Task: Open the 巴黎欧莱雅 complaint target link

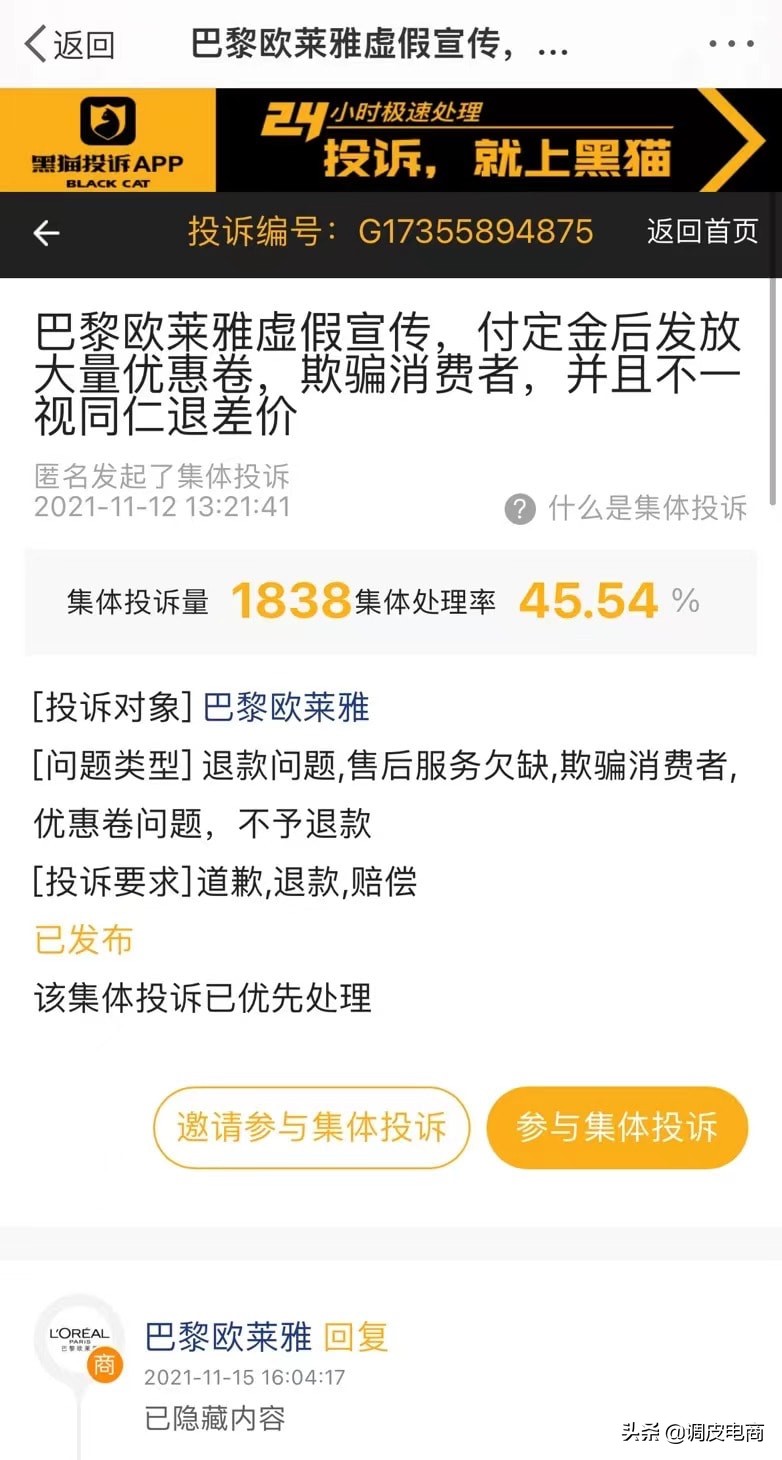Action: (x=292, y=706)
